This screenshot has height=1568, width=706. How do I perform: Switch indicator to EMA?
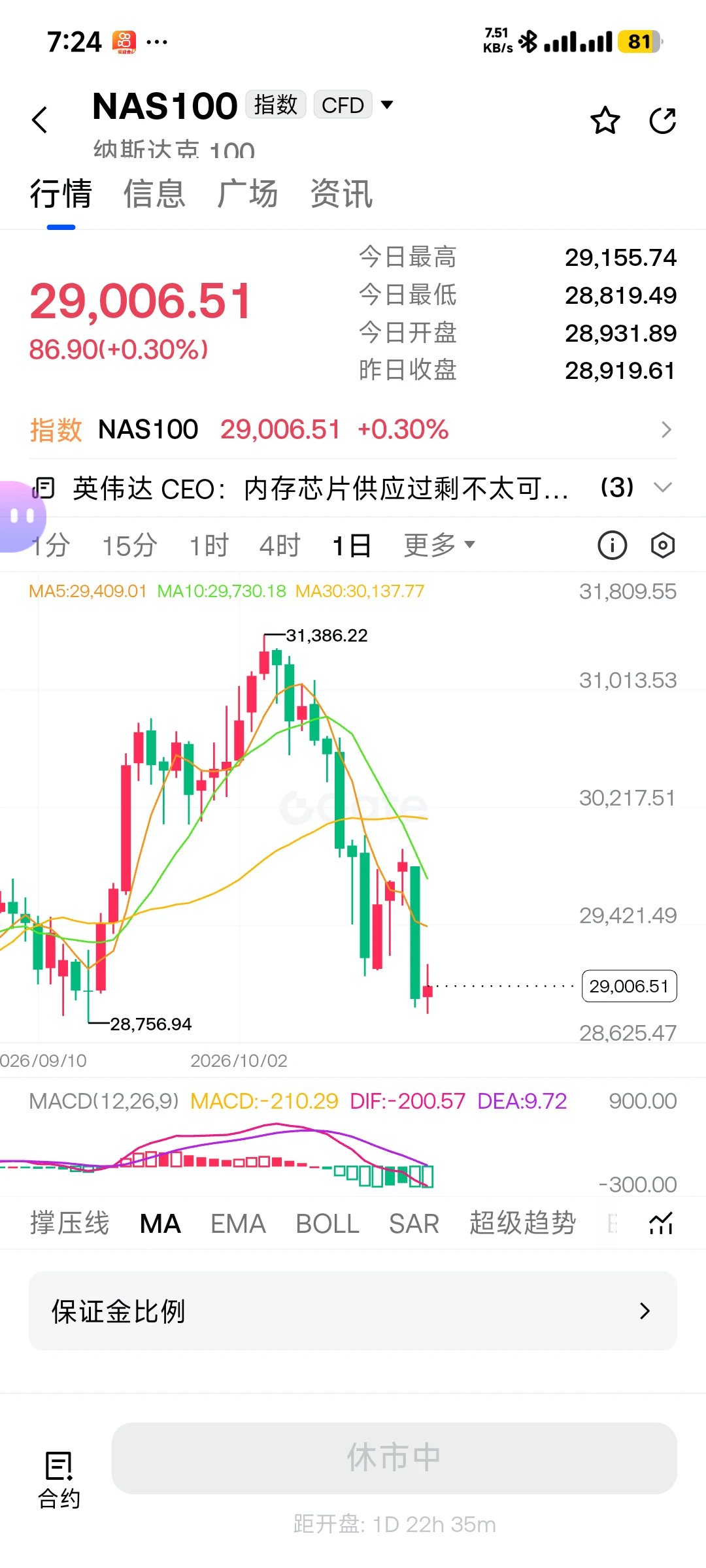pyautogui.click(x=238, y=1224)
